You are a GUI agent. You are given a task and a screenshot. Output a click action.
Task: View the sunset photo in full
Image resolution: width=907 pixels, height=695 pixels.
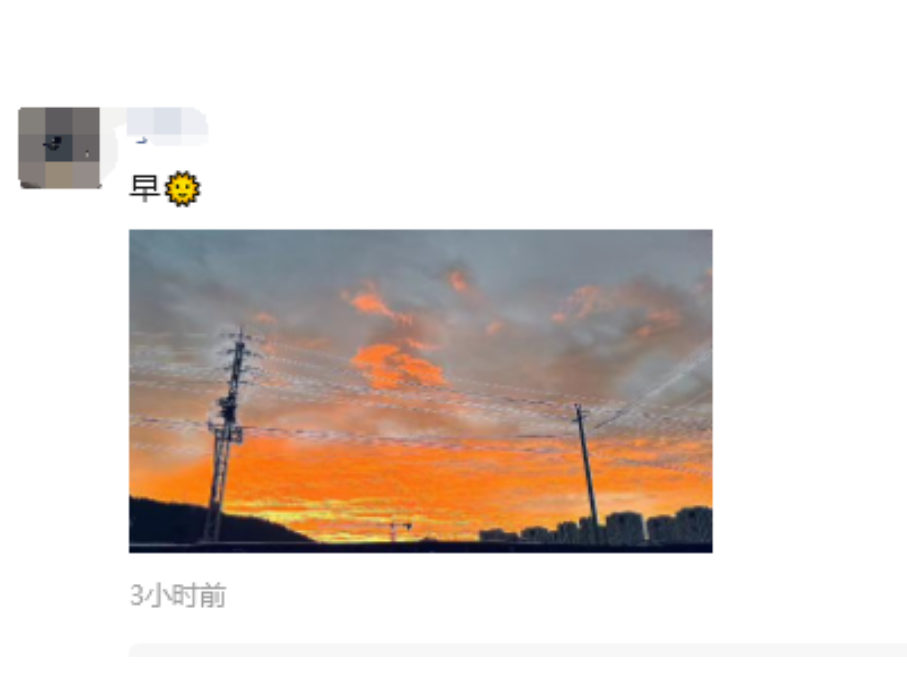pos(420,391)
